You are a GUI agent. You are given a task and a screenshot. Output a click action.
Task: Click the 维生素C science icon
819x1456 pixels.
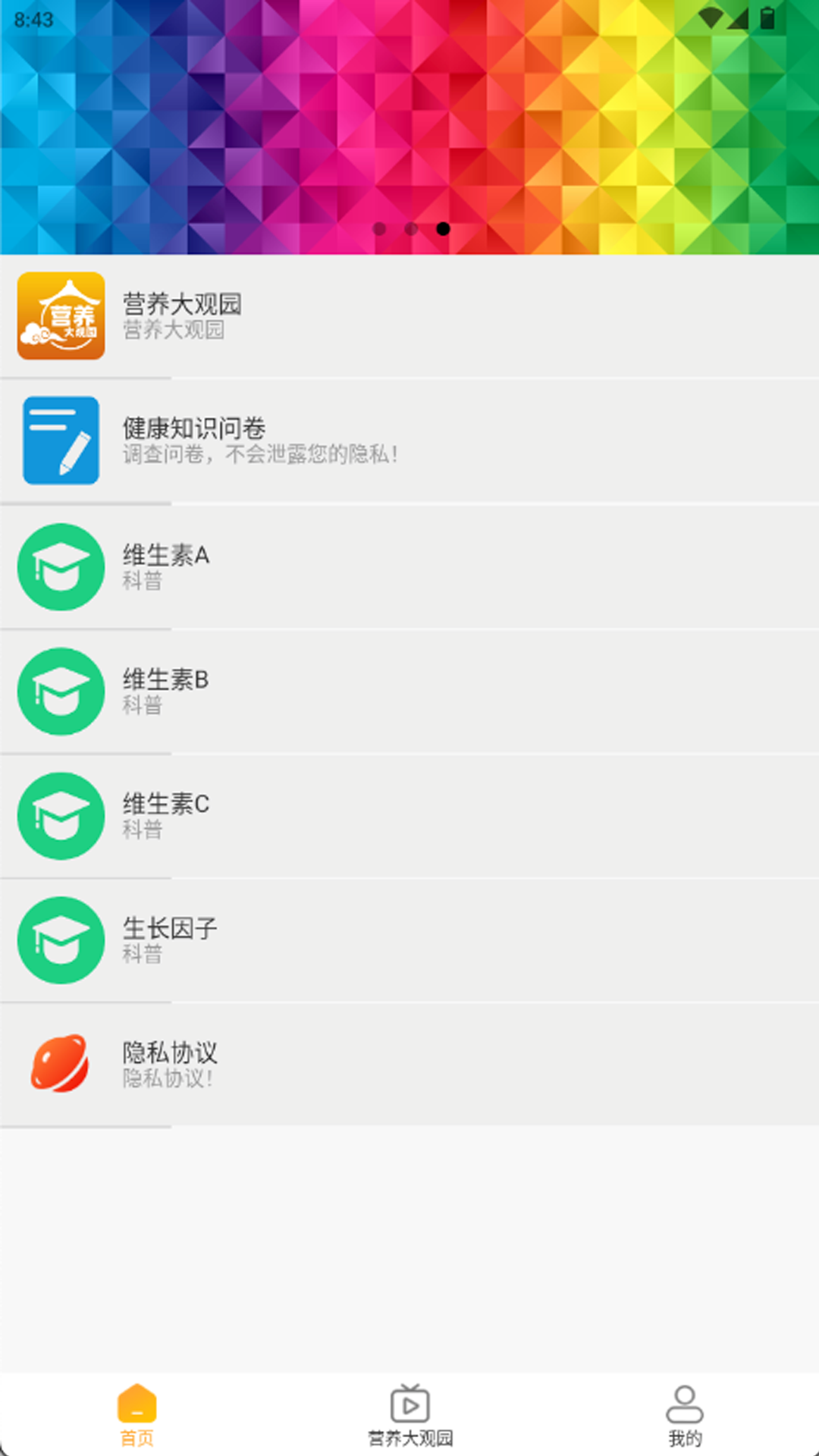(x=61, y=817)
